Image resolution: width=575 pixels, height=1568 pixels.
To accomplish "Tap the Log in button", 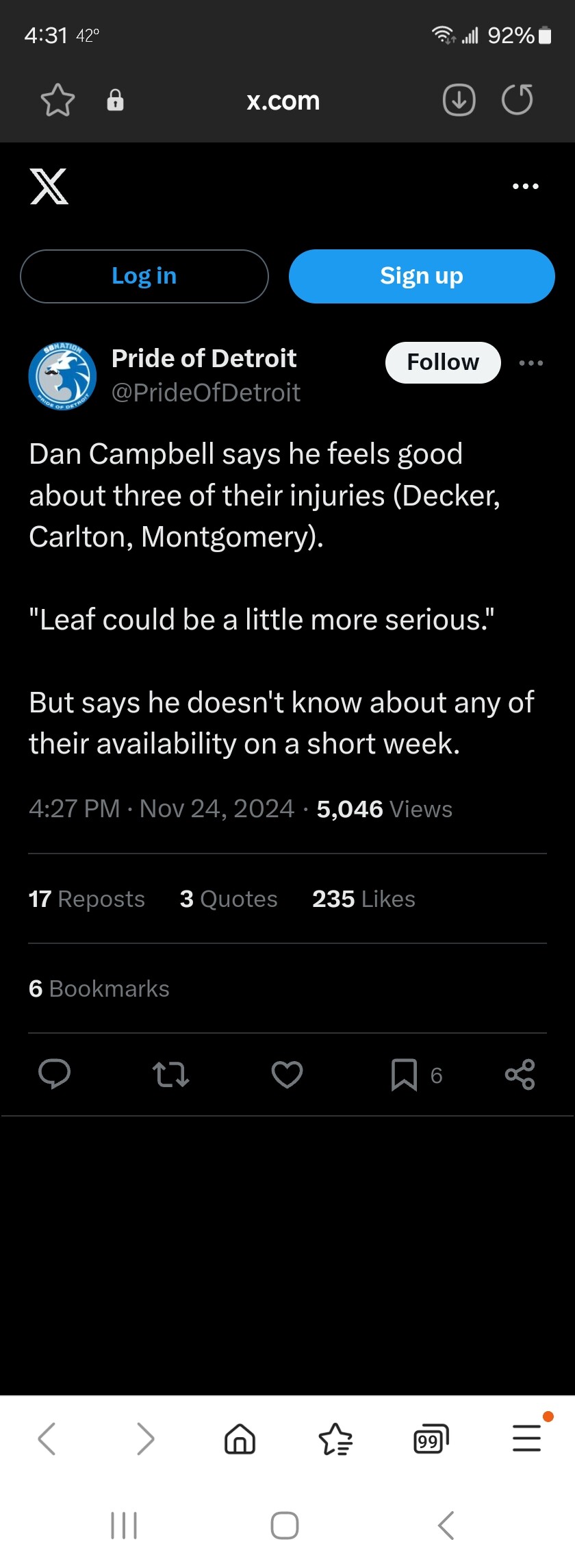I will point(144,276).
